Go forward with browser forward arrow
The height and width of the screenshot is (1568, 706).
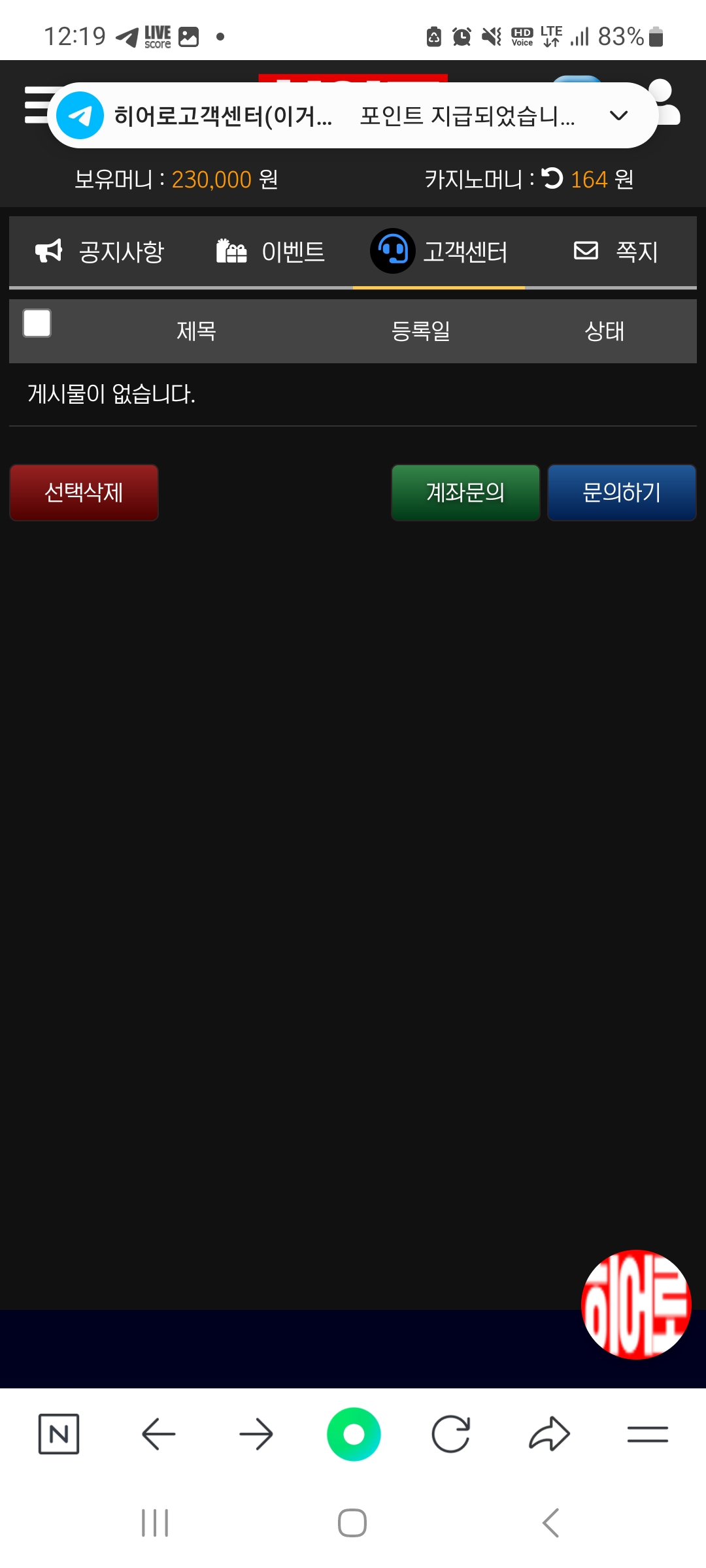pos(256,1434)
